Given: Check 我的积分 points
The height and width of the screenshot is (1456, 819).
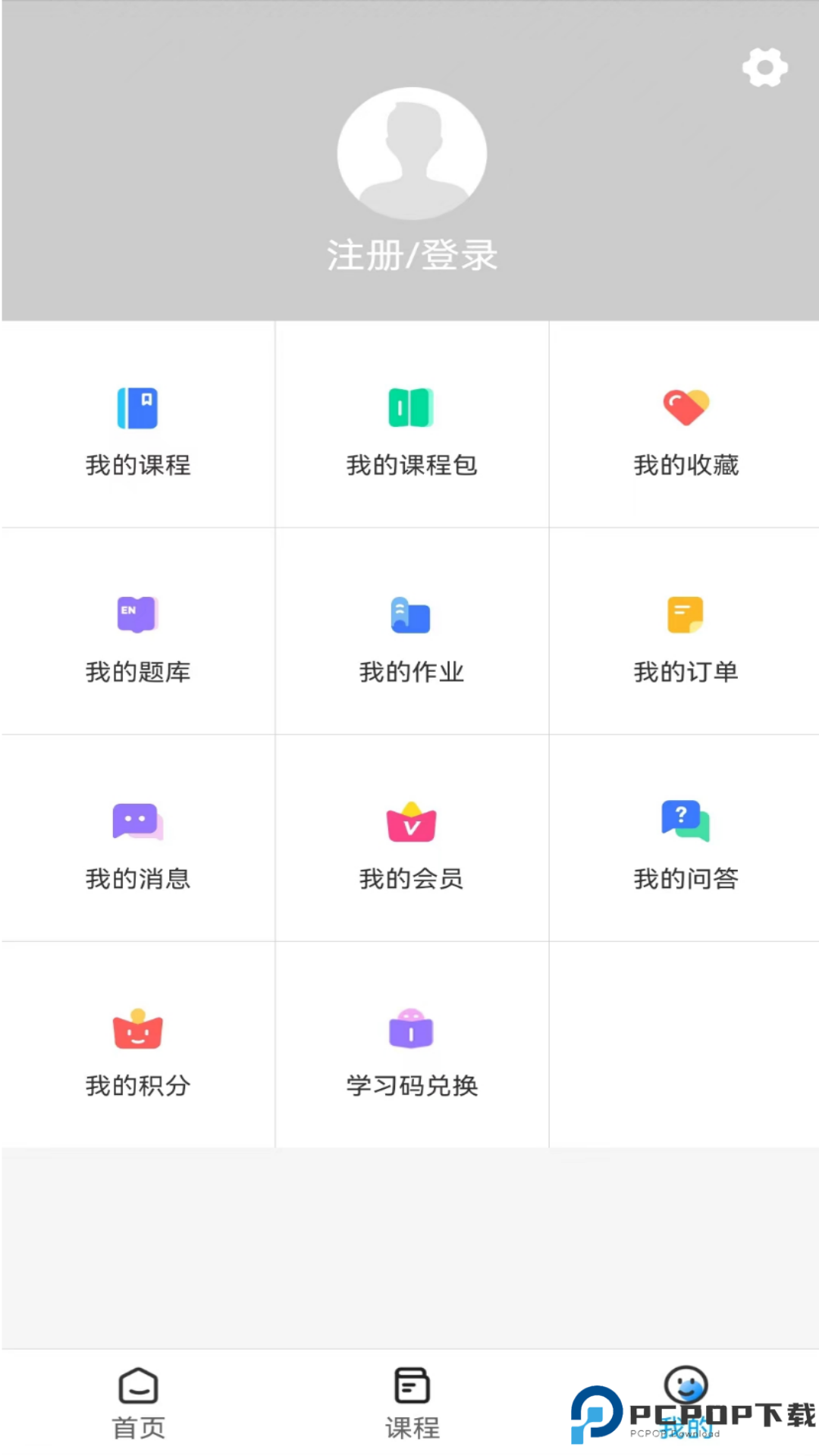Looking at the screenshot, I should click(137, 1050).
